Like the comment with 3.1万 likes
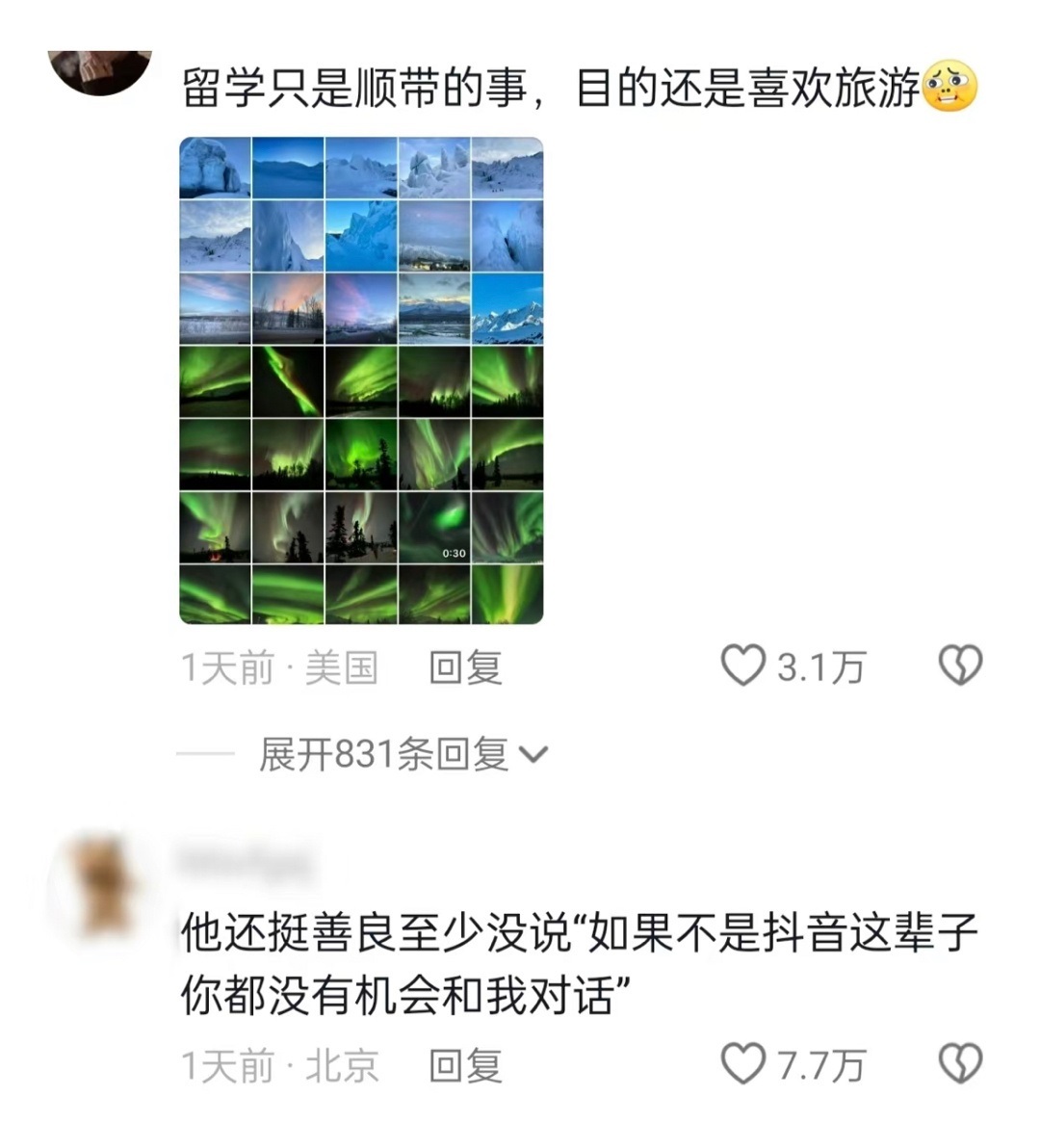 point(742,665)
